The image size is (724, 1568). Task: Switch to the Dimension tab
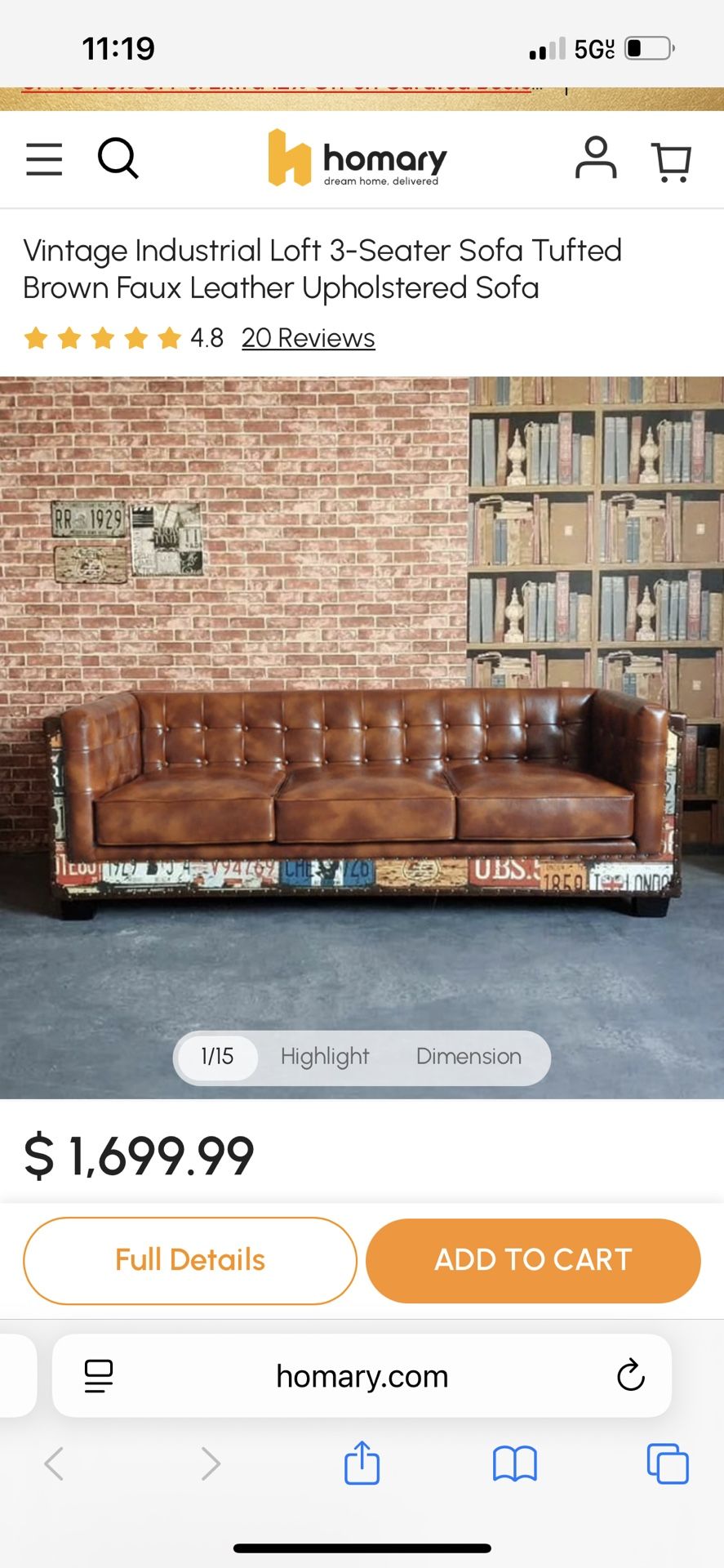tap(469, 1057)
